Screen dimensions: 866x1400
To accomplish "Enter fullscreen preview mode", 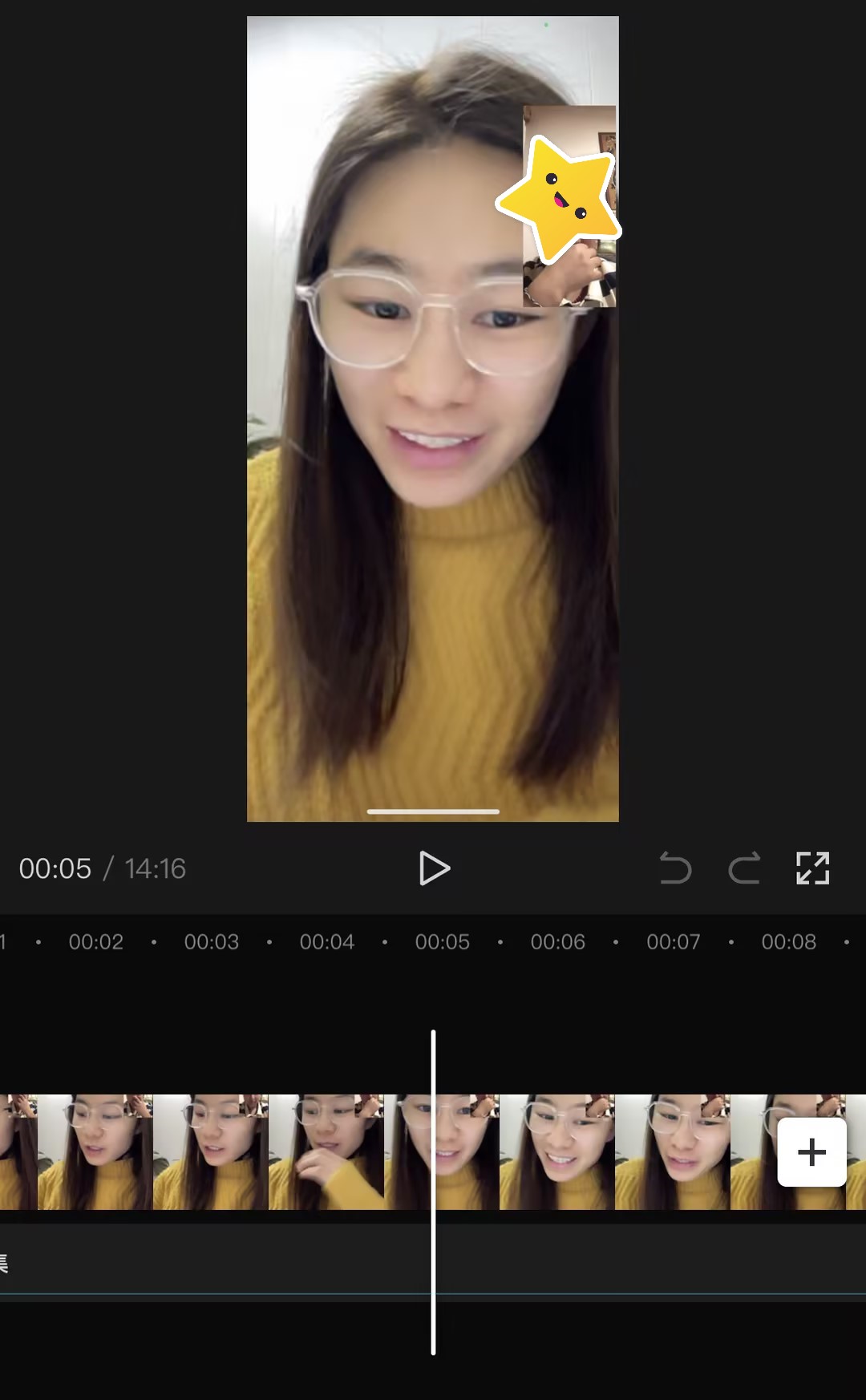I will (812, 868).
